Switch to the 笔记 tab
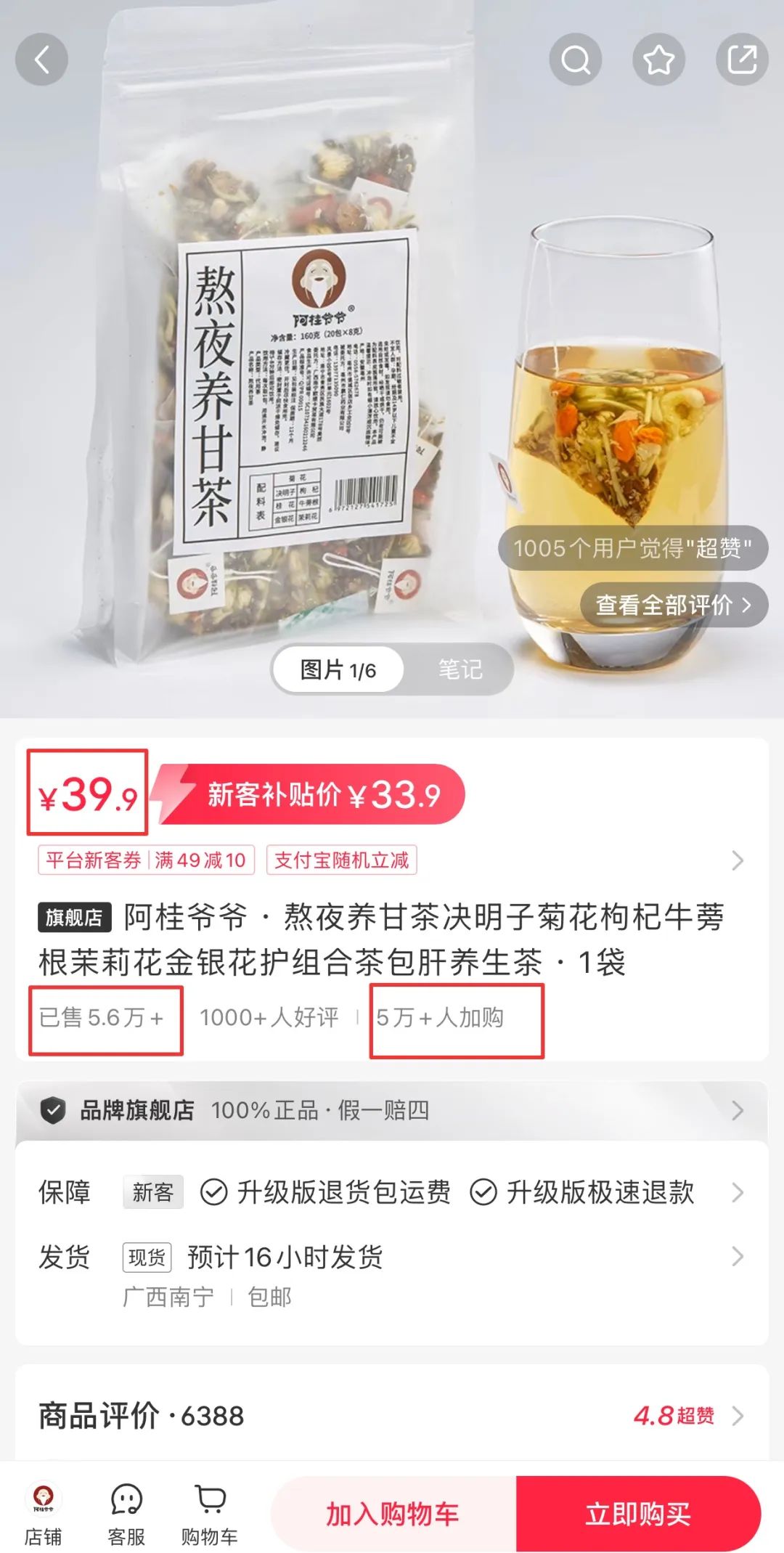 coord(460,669)
